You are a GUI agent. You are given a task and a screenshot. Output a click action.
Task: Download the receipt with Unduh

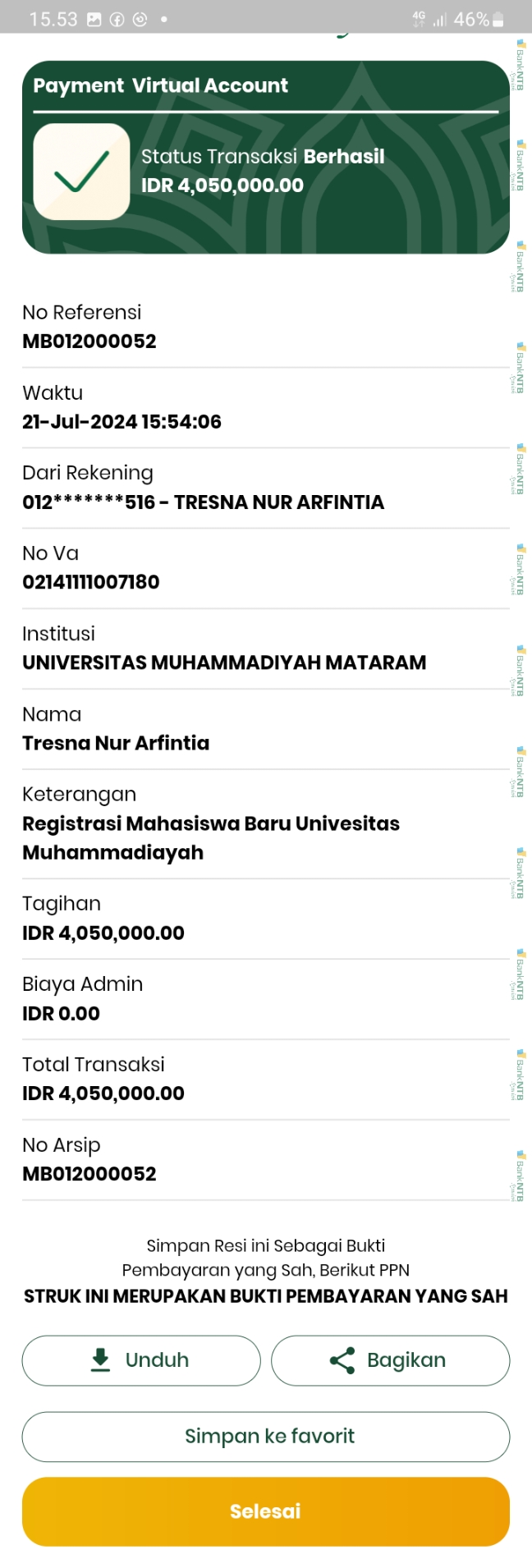coord(141,1360)
